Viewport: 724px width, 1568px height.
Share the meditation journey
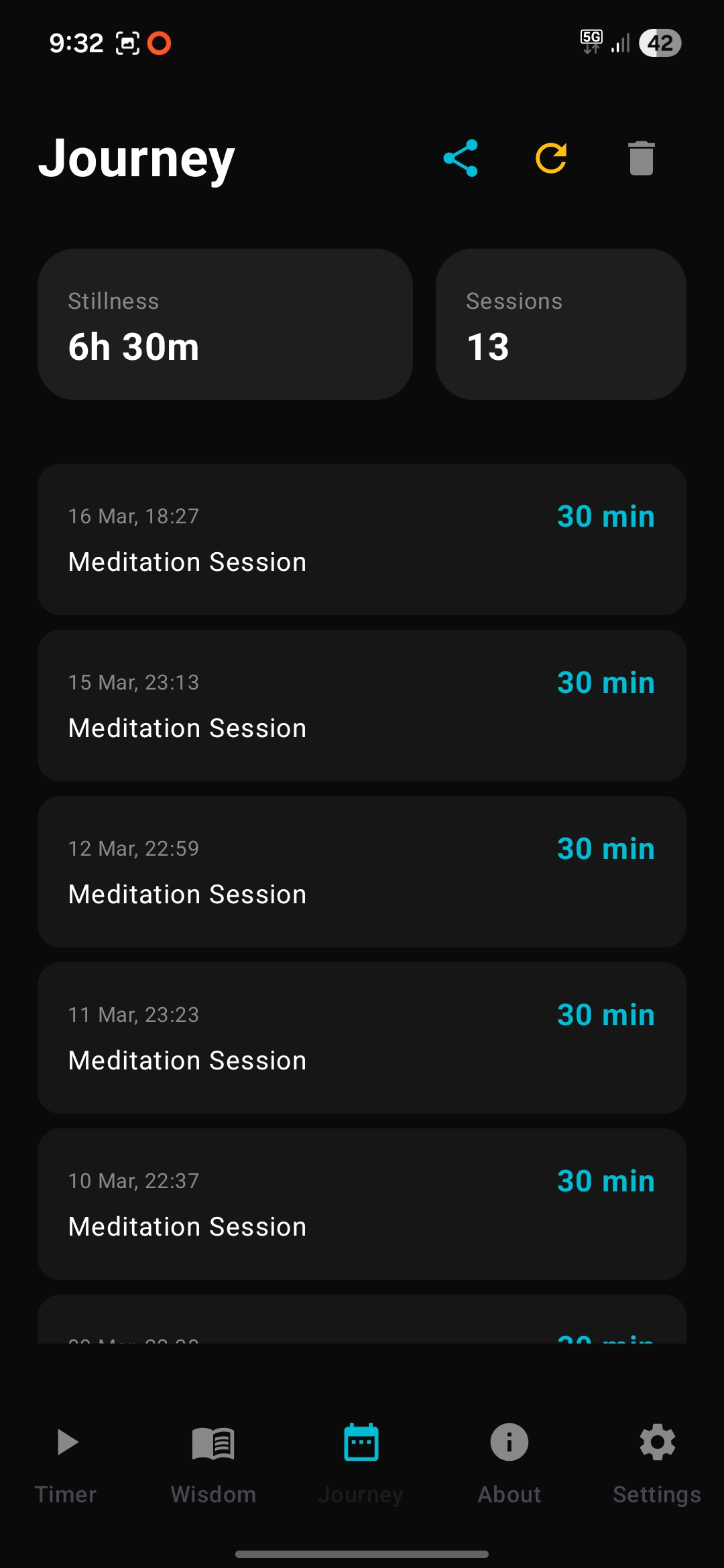461,158
